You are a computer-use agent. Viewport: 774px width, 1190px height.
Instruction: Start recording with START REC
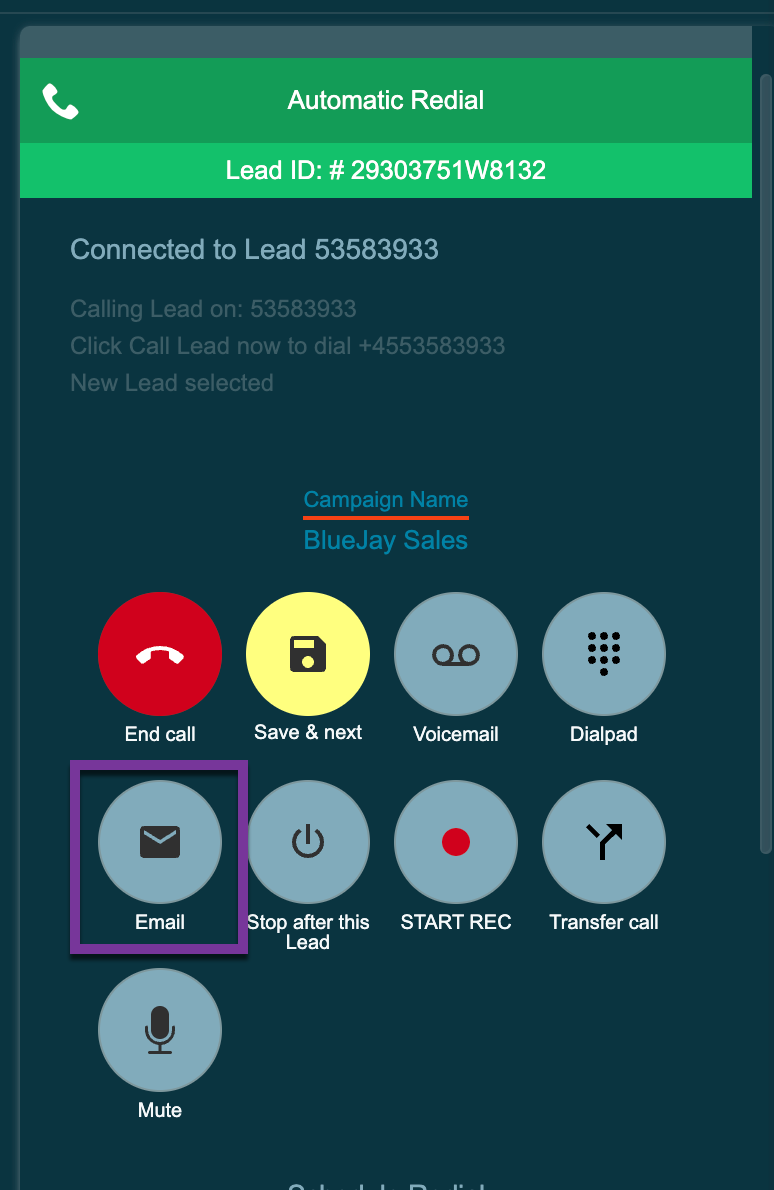click(x=456, y=842)
